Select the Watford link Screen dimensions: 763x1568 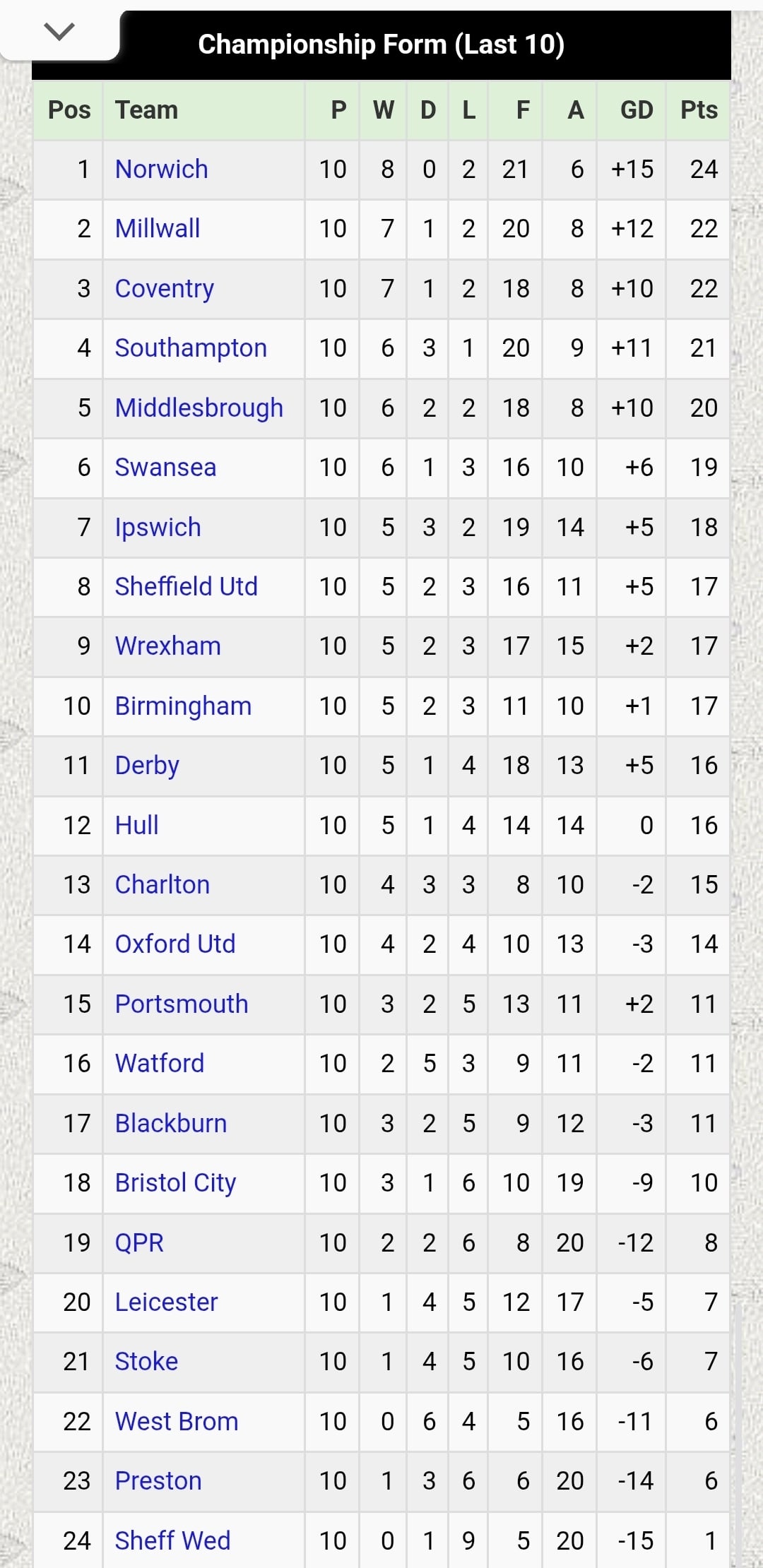click(x=159, y=1063)
